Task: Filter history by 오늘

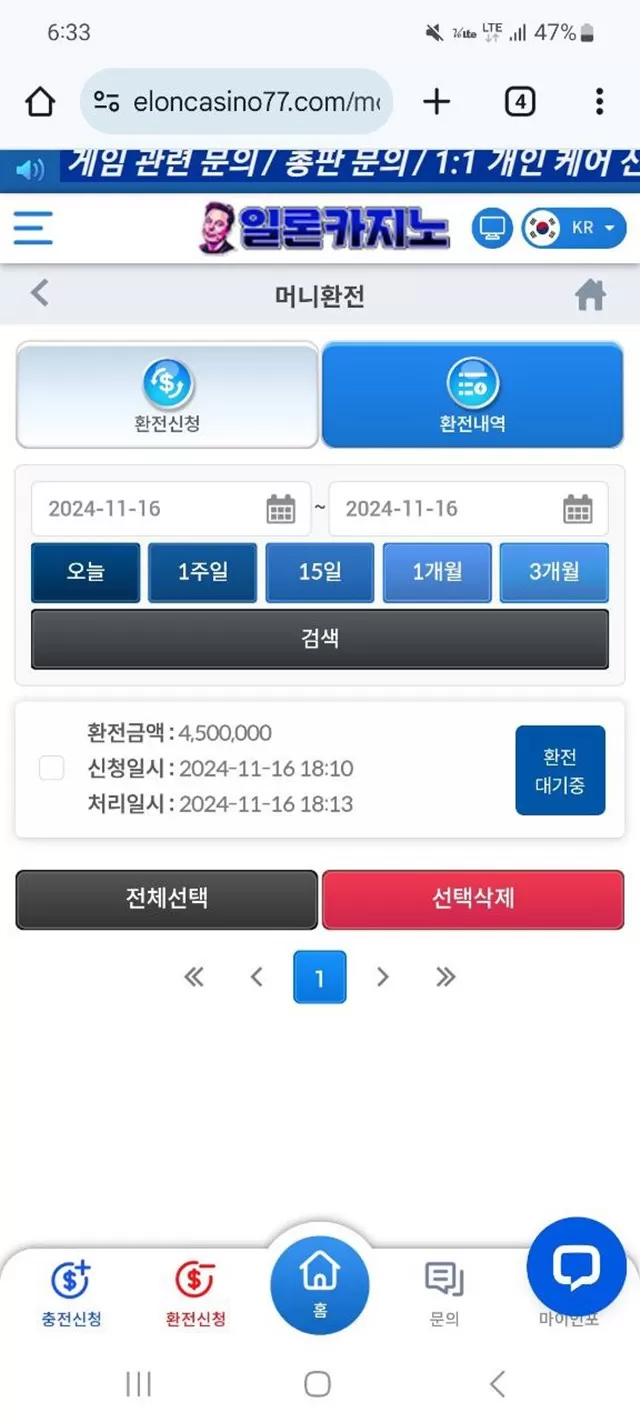Action: [86, 573]
